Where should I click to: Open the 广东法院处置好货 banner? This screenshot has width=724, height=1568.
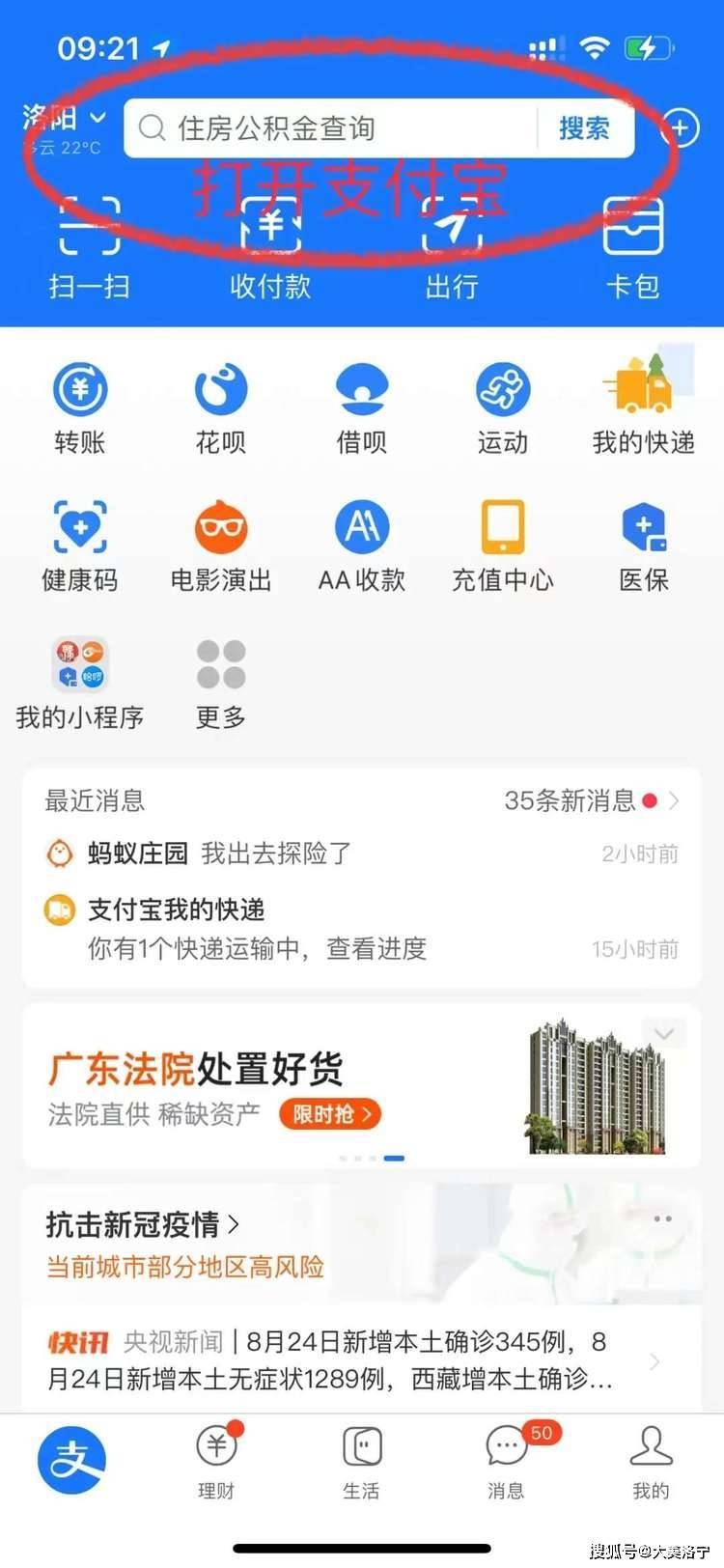point(361,1086)
